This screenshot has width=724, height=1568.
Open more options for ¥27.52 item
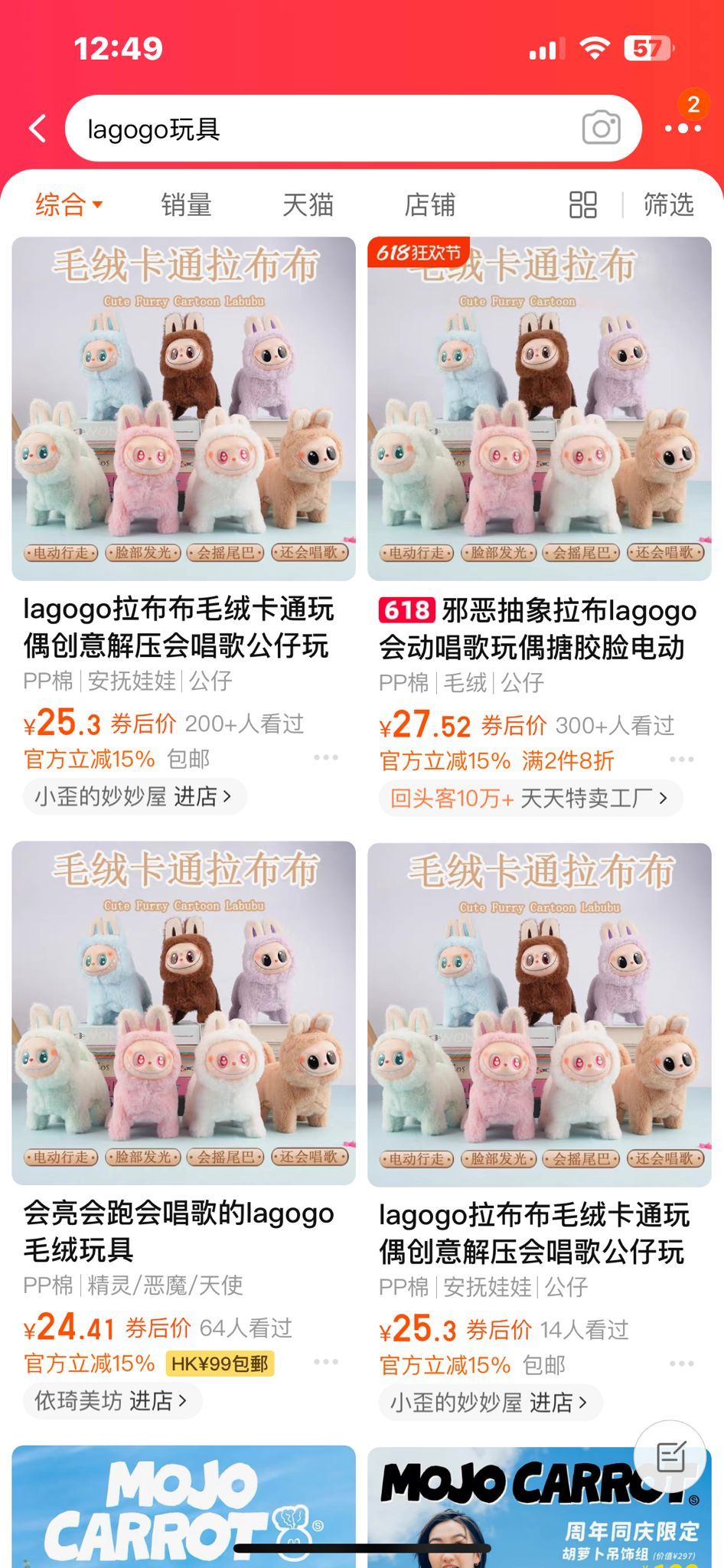point(681,759)
